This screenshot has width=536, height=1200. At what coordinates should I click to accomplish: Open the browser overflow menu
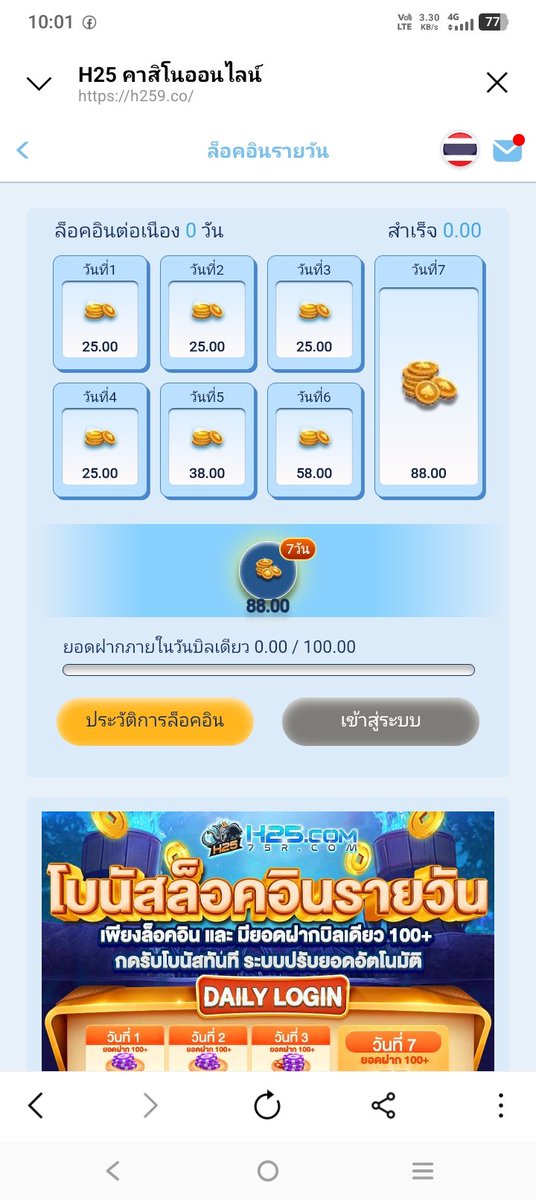tap(500, 1105)
